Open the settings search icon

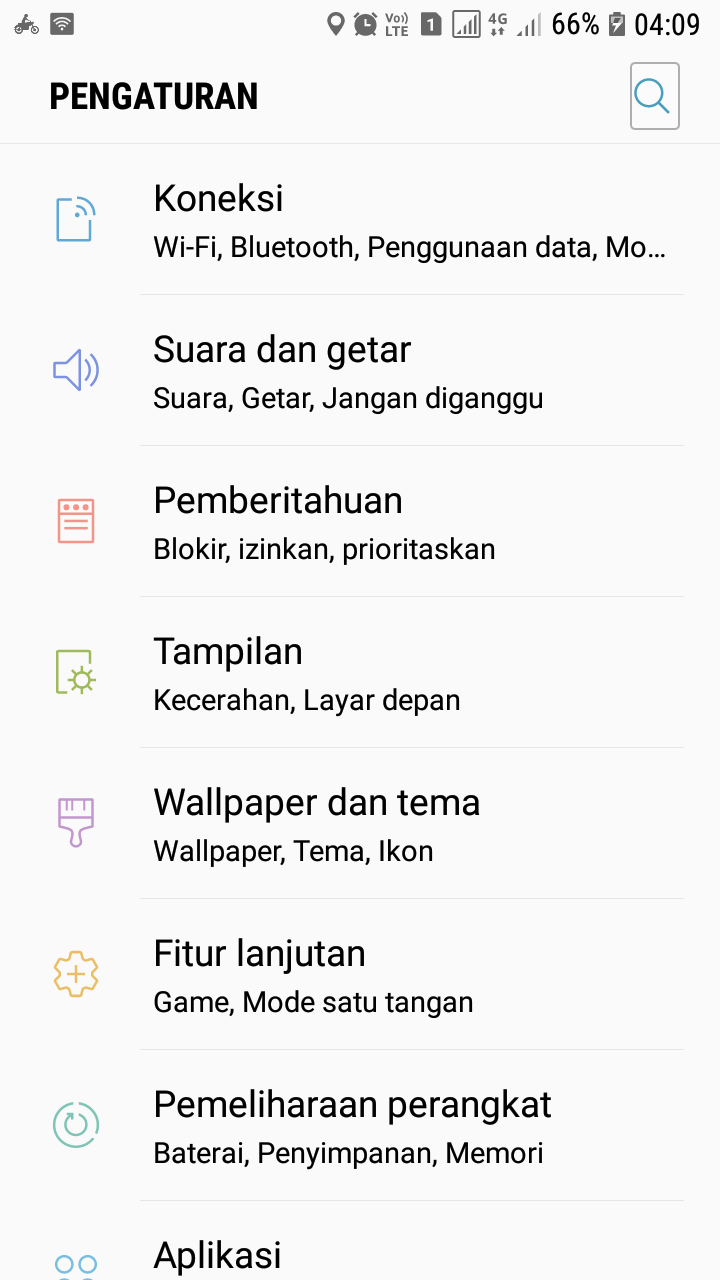pyautogui.click(x=654, y=96)
